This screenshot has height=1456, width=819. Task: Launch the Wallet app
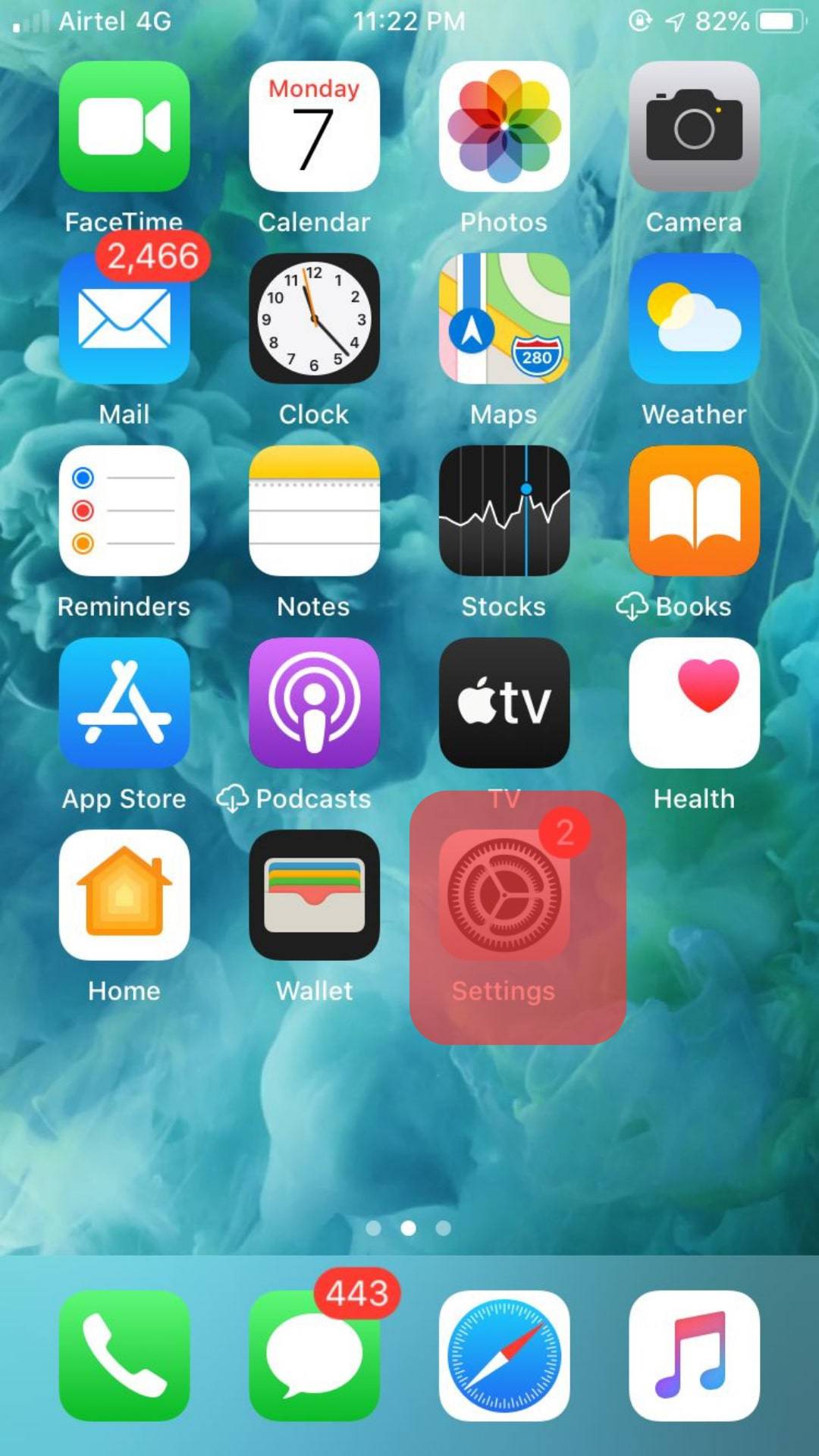[x=314, y=895]
